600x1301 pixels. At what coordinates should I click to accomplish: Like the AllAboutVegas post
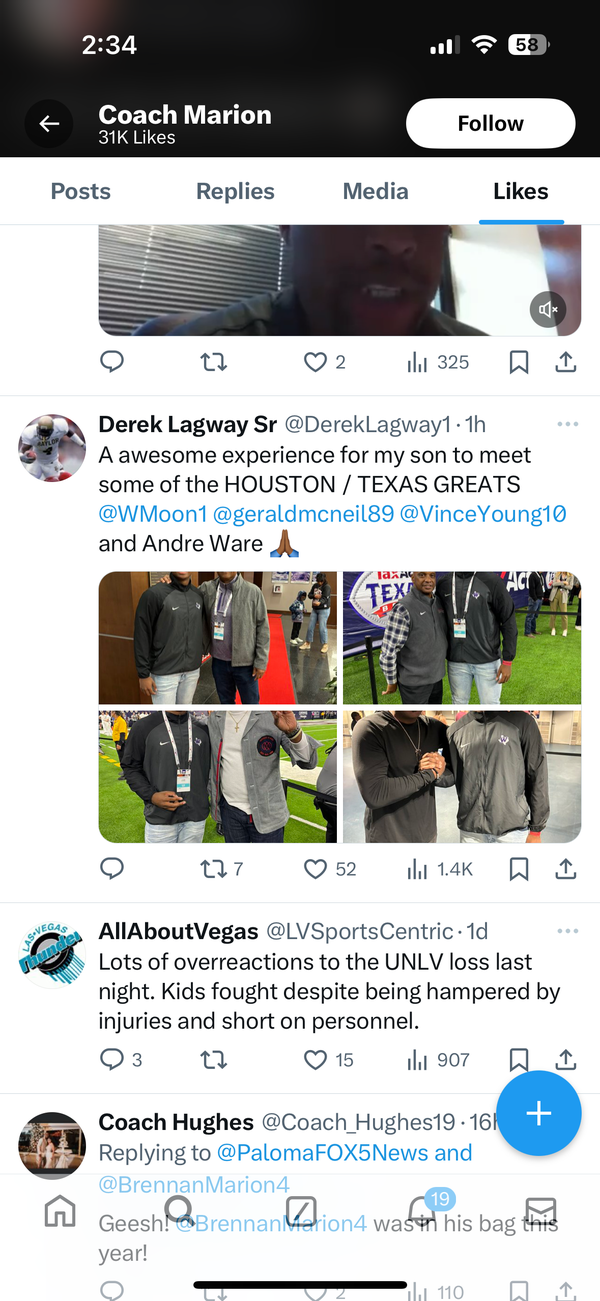coord(316,1060)
